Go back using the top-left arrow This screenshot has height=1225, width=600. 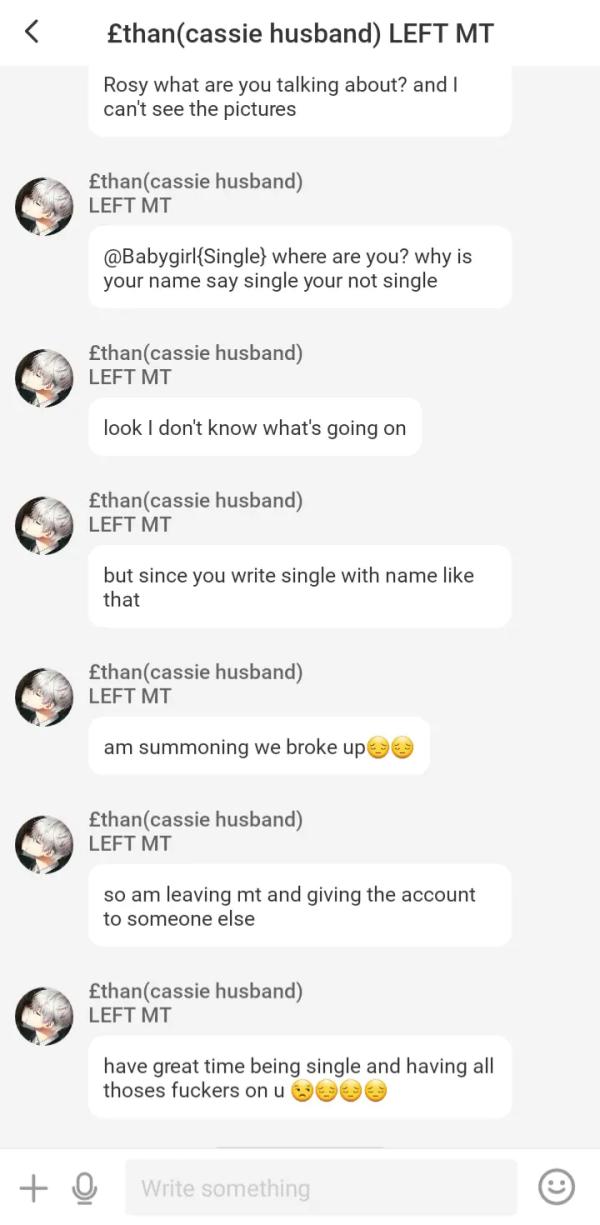[x=32, y=32]
